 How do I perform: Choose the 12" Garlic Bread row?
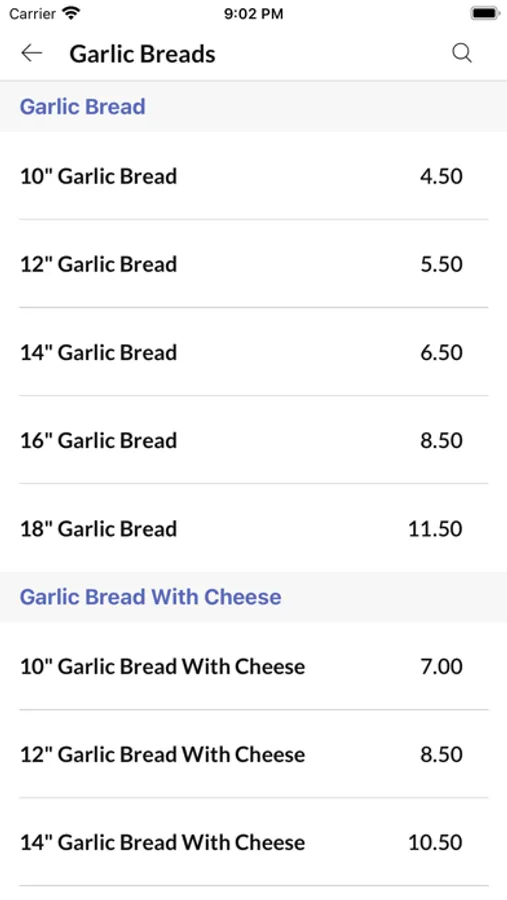[x=253, y=263]
